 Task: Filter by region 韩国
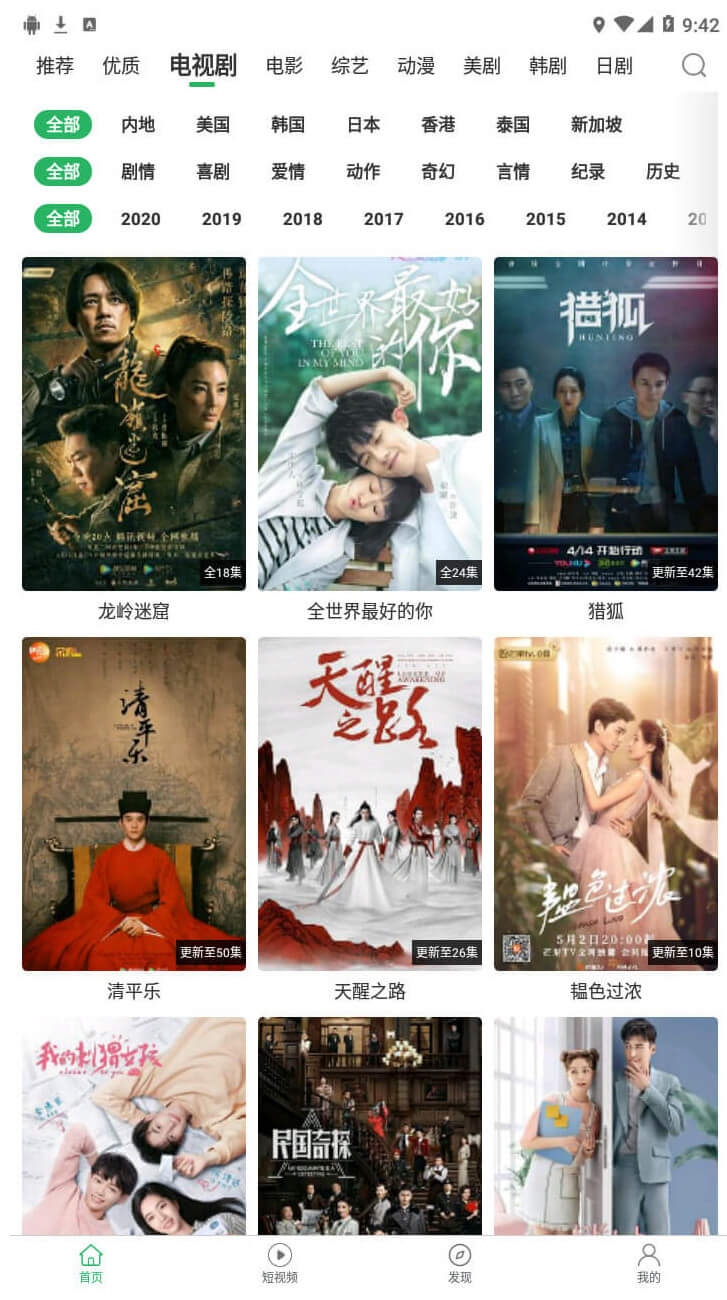[288, 125]
